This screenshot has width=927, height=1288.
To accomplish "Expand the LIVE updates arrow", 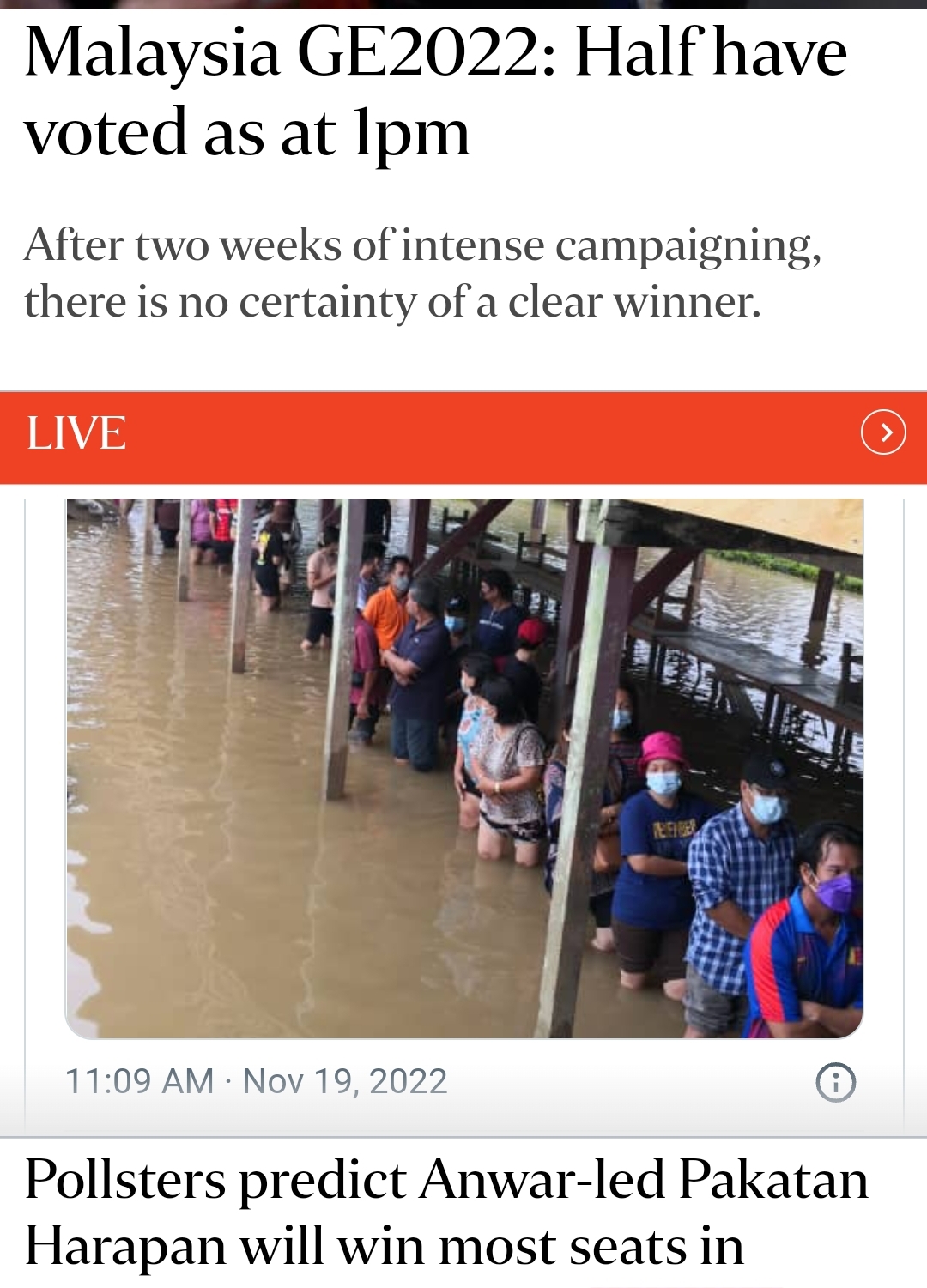I will [x=883, y=432].
